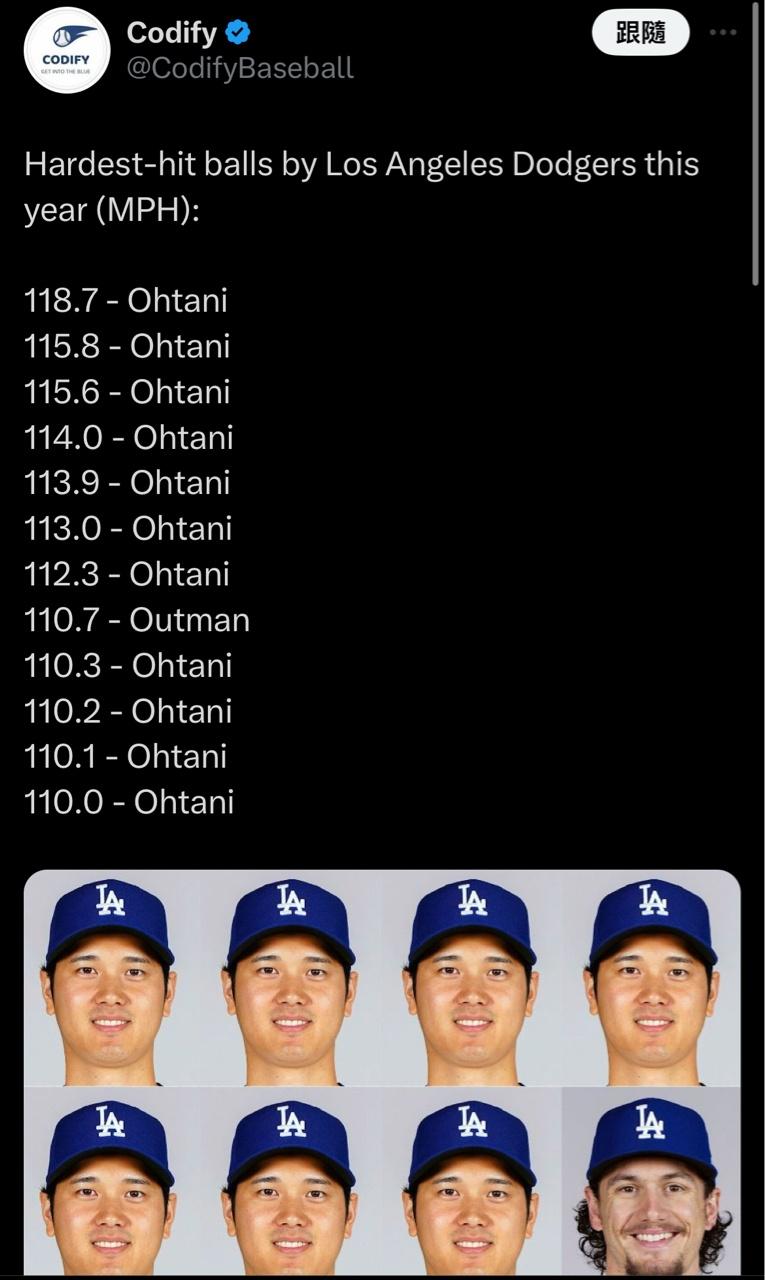Follow Codify with the 跟隨 button
The image size is (765, 1280).
point(640,33)
